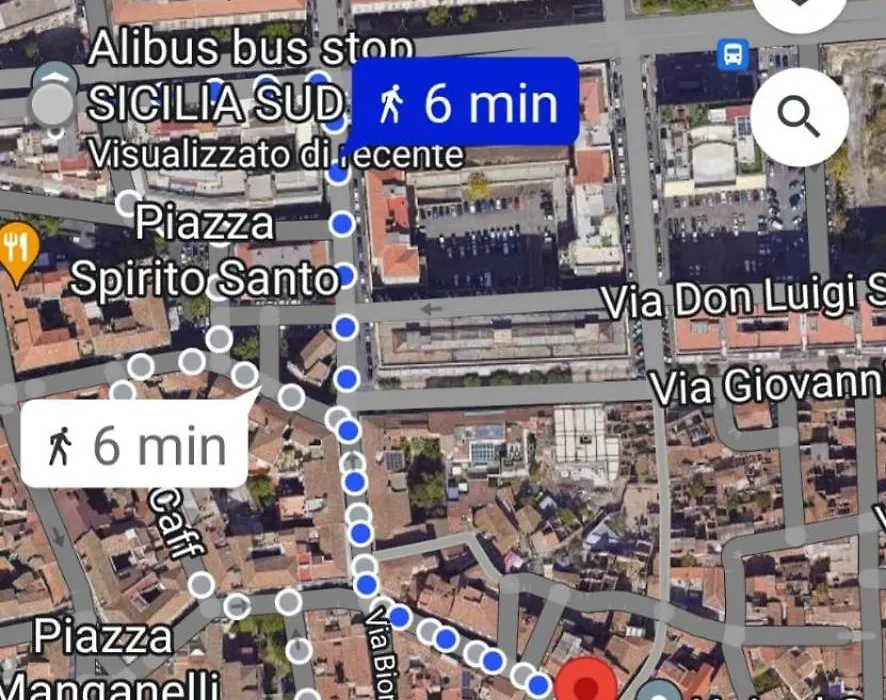Open the blue bus stop icon
This screenshot has height=700, width=886.
733,55
